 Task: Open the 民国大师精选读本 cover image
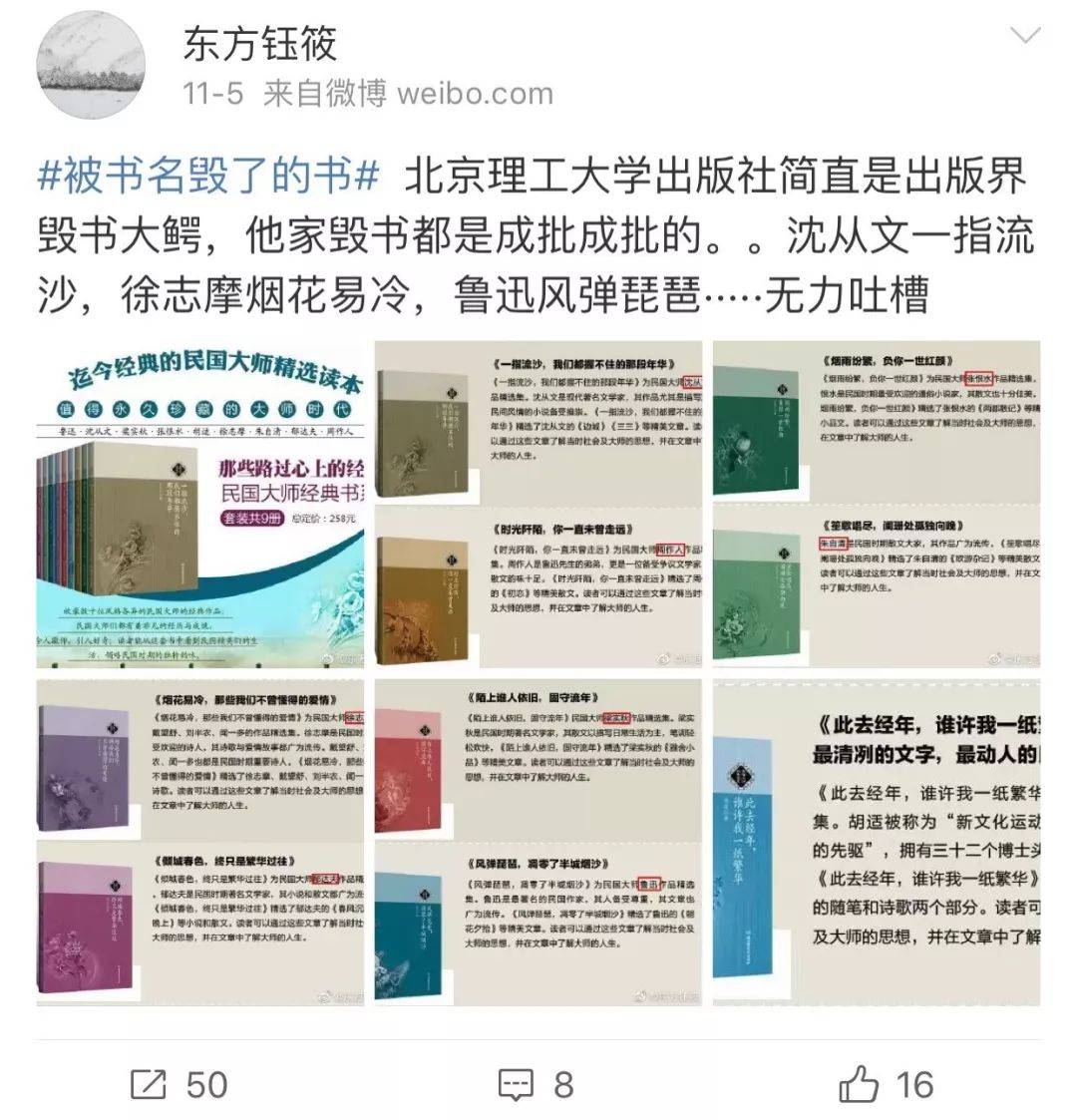tap(200, 505)
